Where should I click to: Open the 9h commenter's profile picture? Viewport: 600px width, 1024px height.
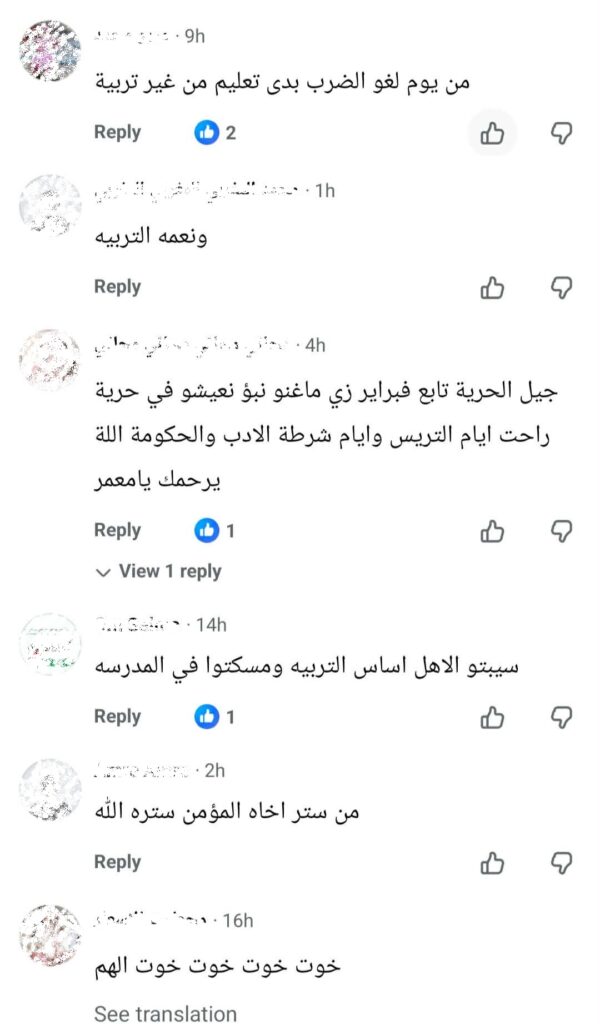coord(50,51)
